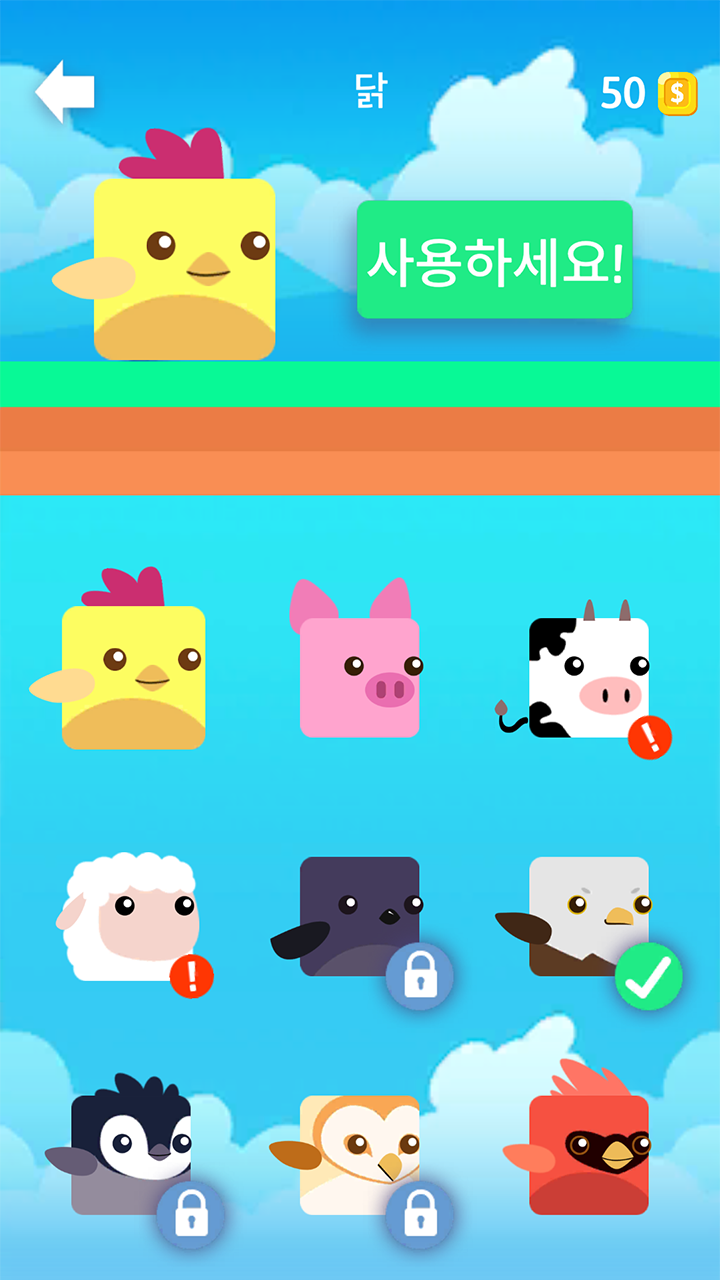The width and height of the screenshot is (720, 1280).
Task: Select the yellow chicken character in the grid
Action: [119, 660]
